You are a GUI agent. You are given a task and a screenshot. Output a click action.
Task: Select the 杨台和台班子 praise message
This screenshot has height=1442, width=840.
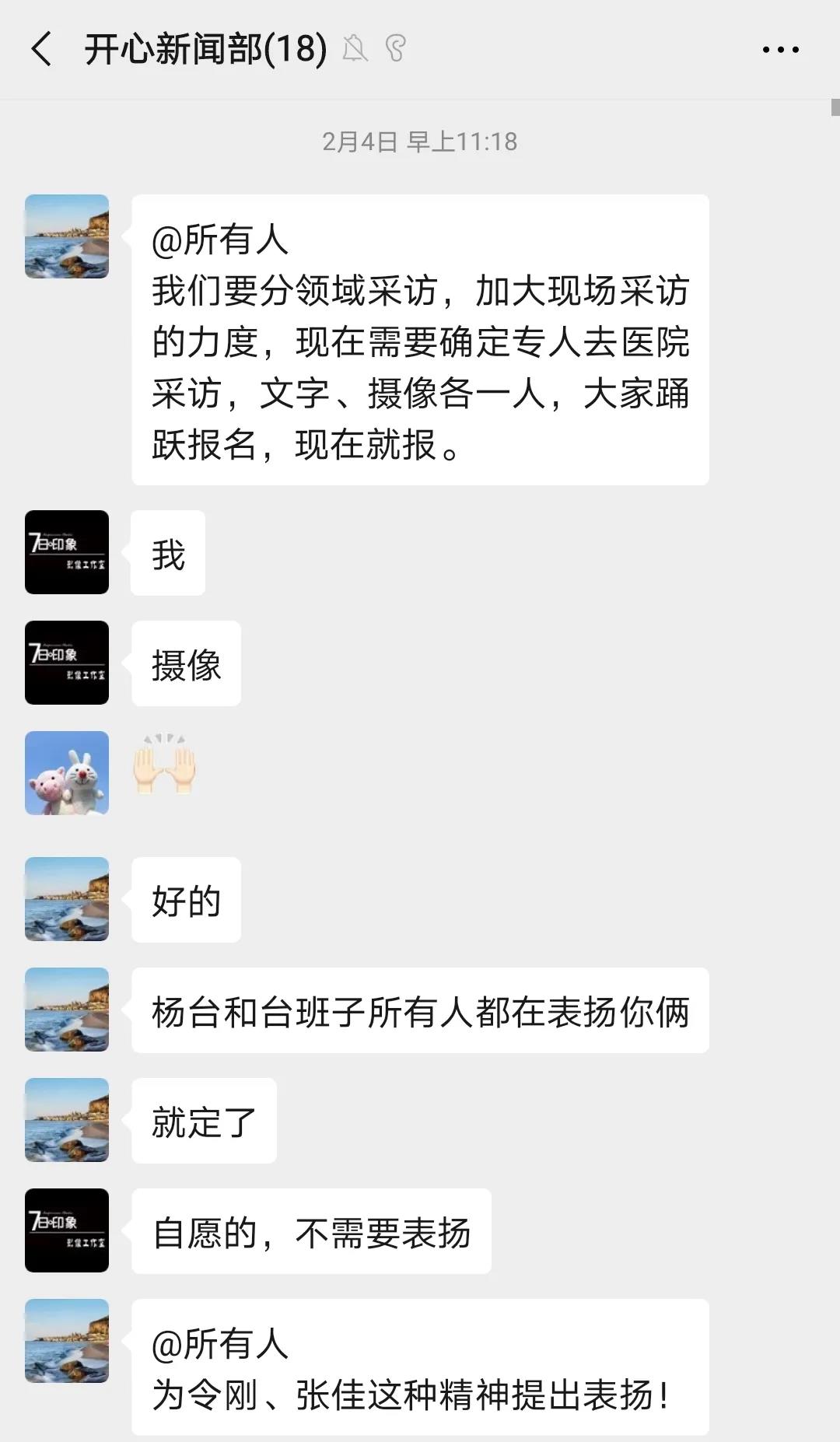(x=420, y=1010)
